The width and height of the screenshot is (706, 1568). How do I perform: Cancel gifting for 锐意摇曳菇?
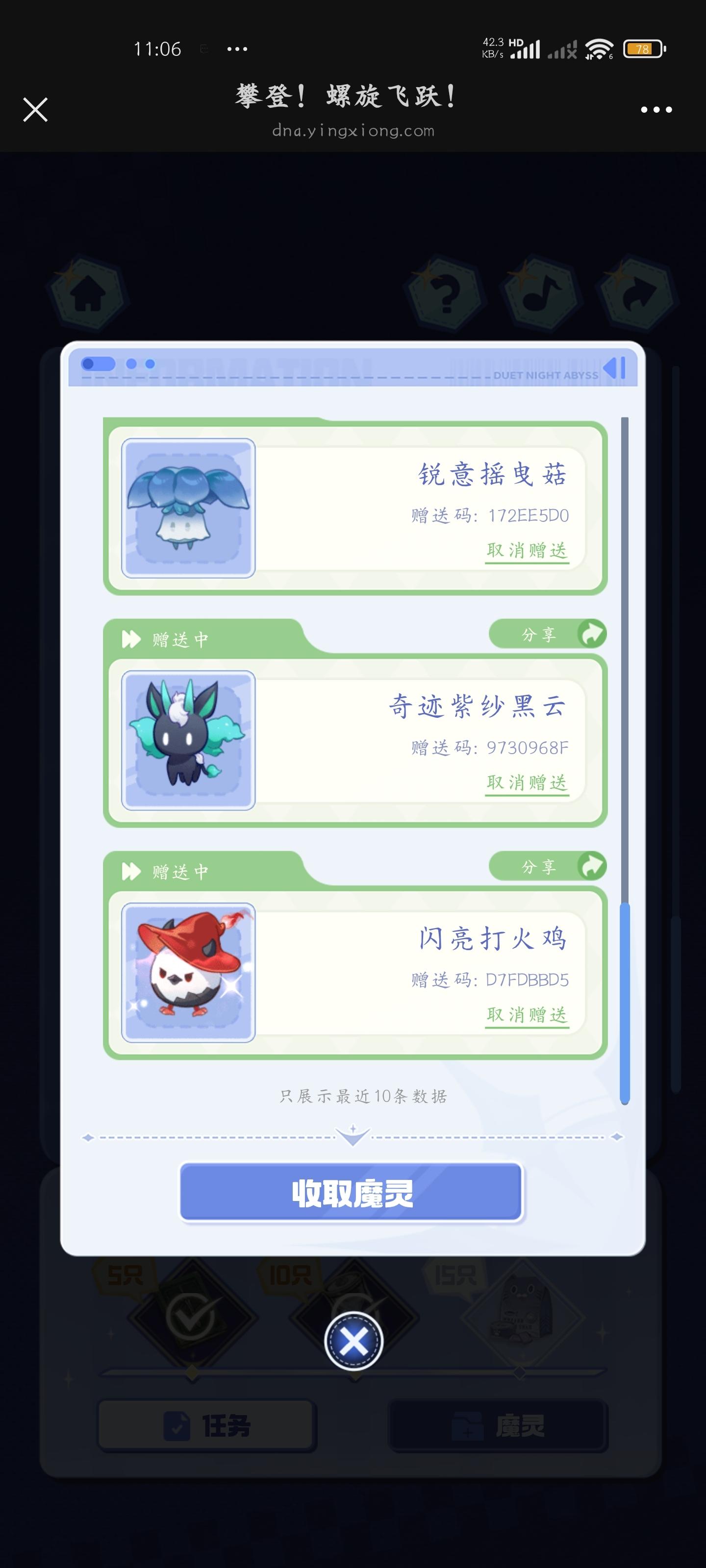[527, 550]
